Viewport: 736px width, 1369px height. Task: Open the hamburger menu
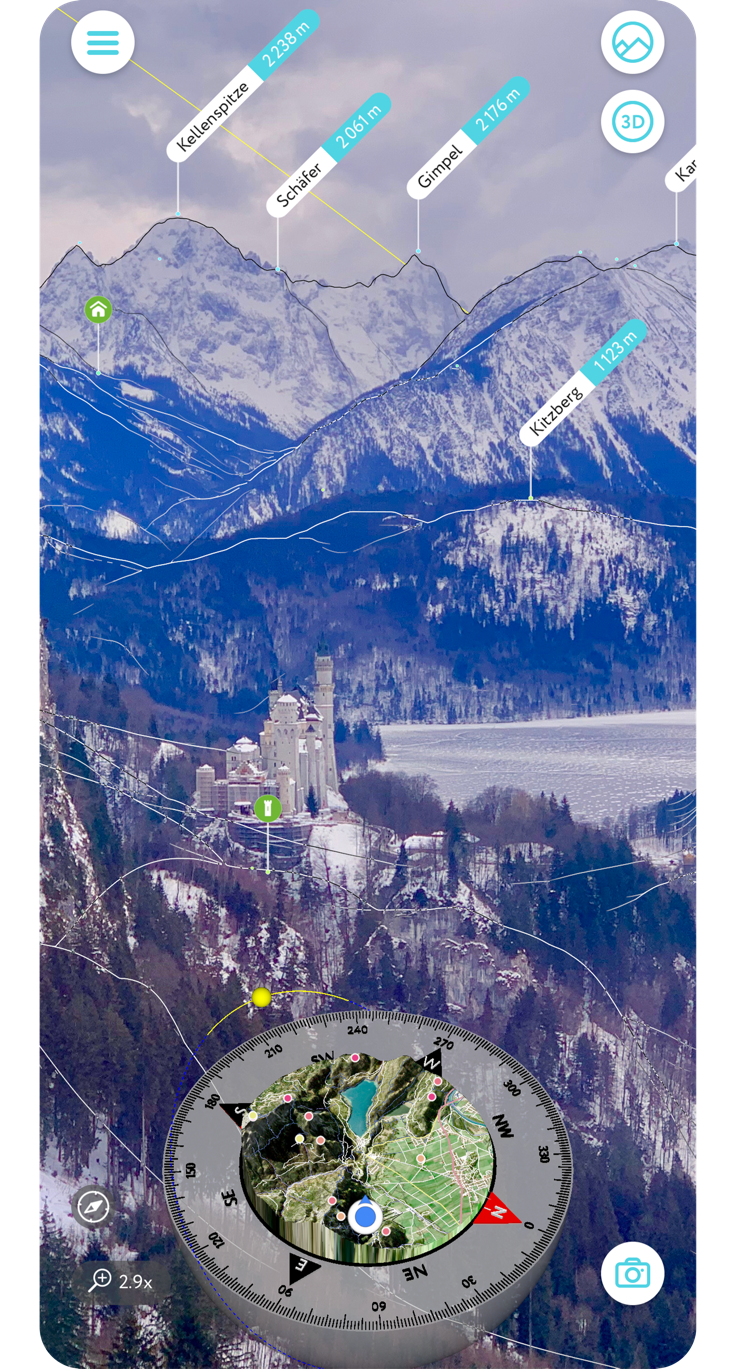(x=103, y=42)
